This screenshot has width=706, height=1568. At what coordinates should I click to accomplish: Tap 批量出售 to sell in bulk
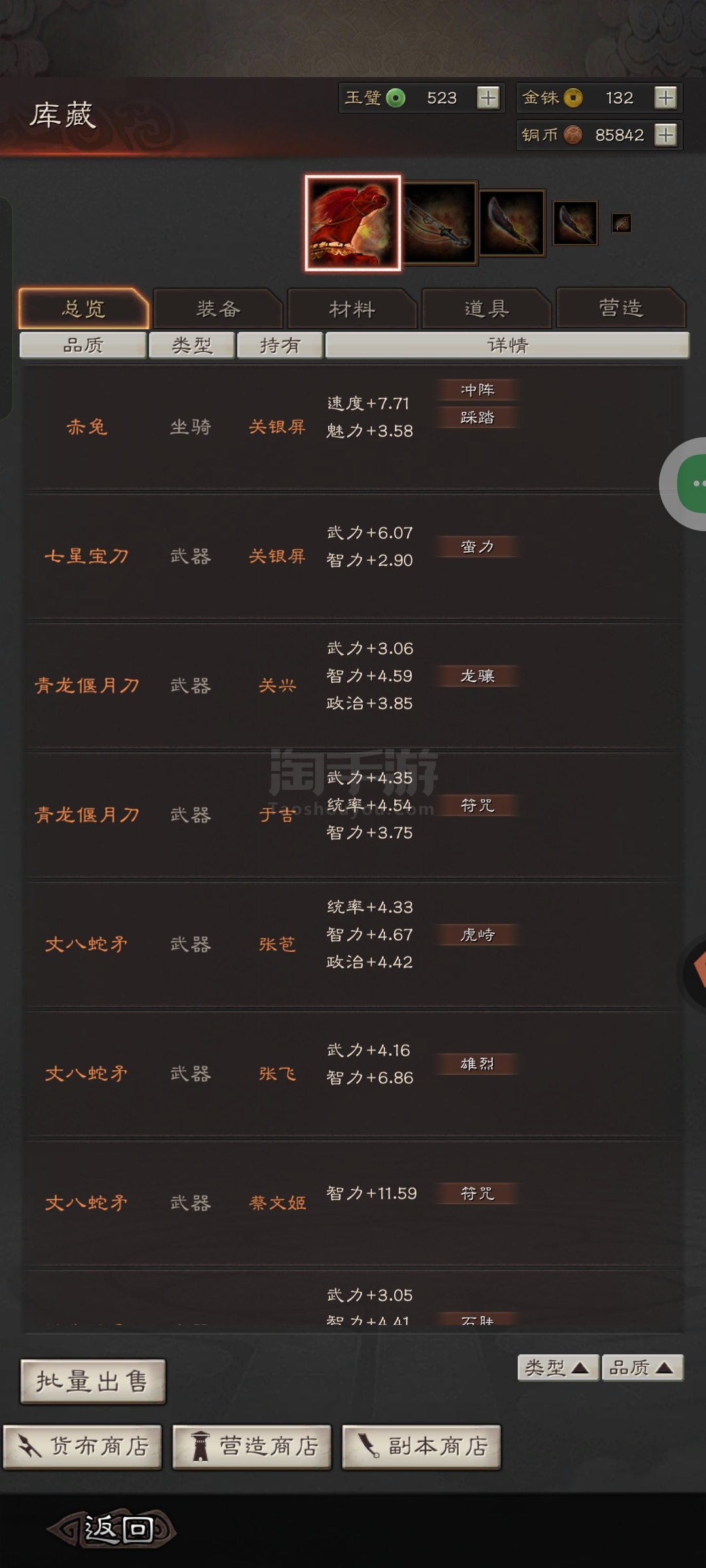(93, 1381)
